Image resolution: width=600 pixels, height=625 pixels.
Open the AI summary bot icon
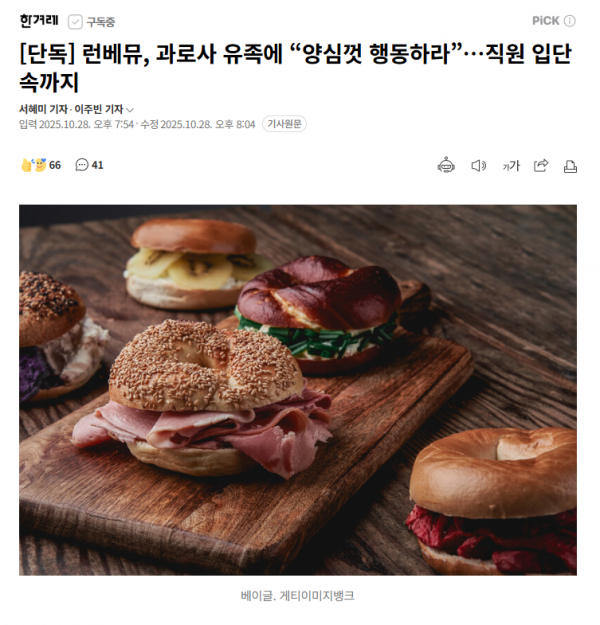tap(446, 165)
